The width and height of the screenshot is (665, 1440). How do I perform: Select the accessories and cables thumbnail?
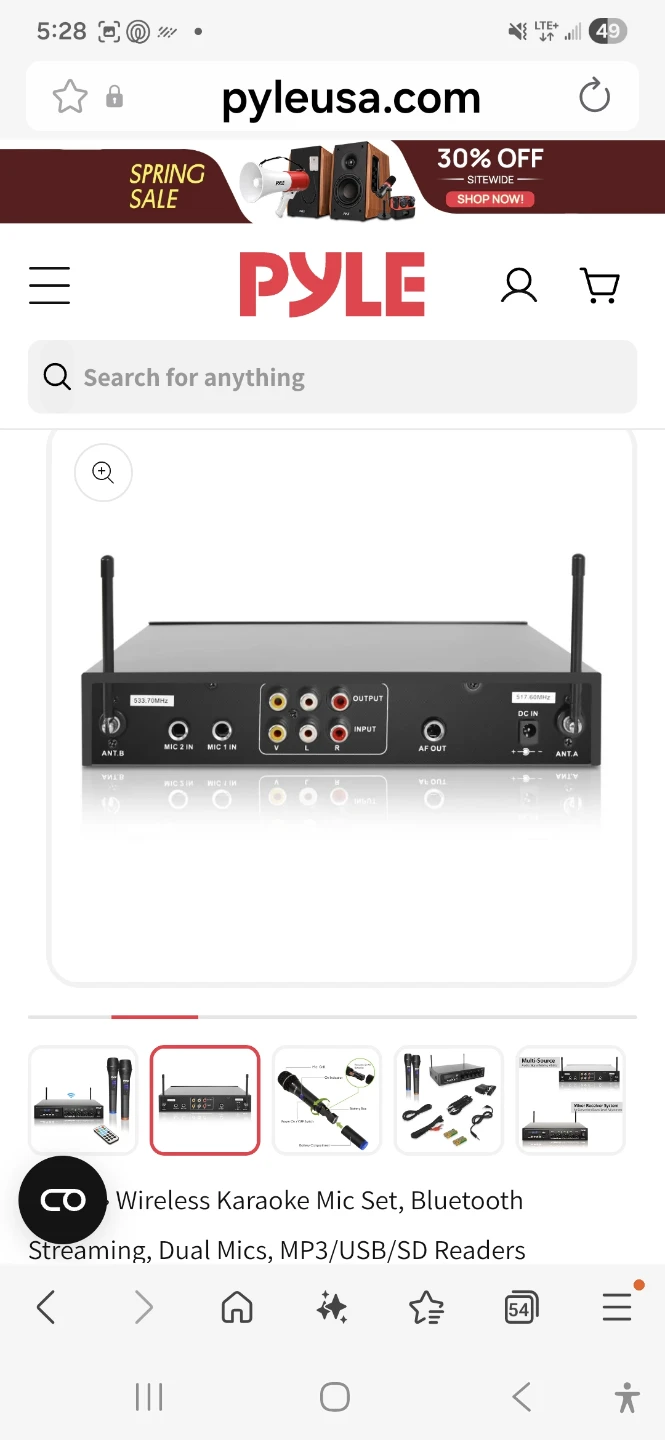coord(449,1100)
